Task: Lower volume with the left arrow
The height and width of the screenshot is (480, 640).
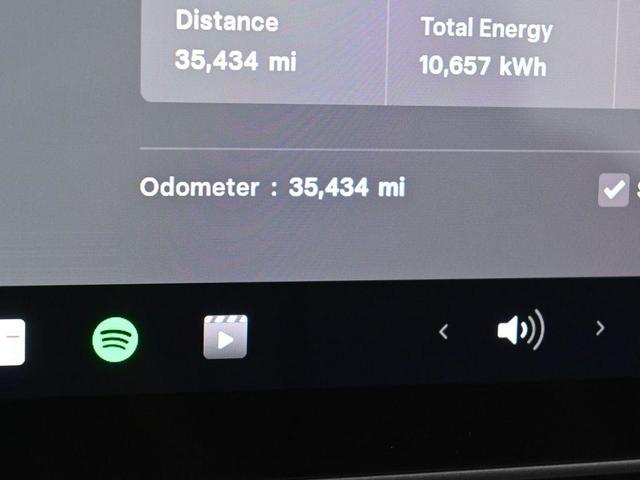Action: pos(444,331)
